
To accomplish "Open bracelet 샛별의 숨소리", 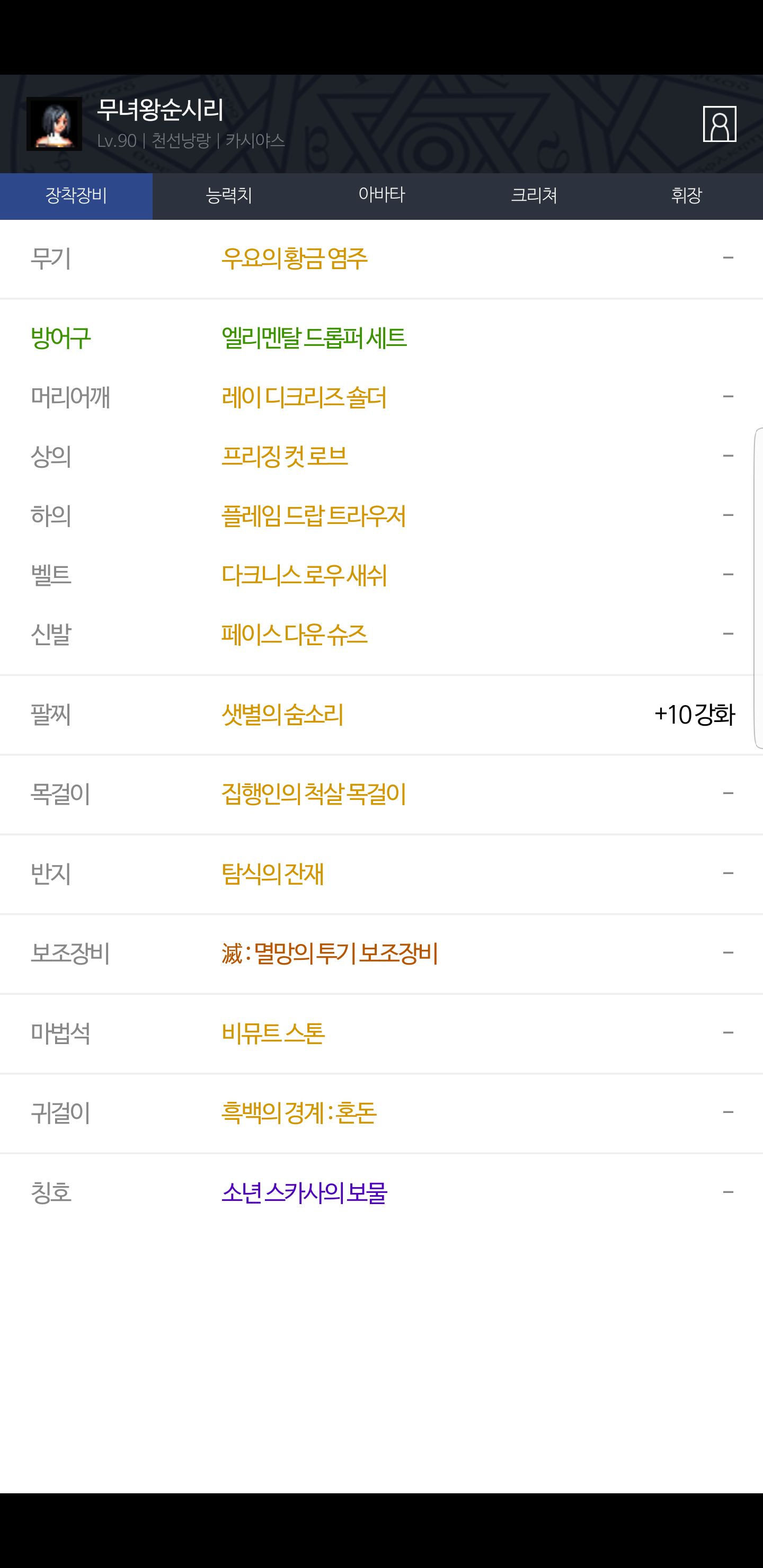I will (x=282, y=715).
